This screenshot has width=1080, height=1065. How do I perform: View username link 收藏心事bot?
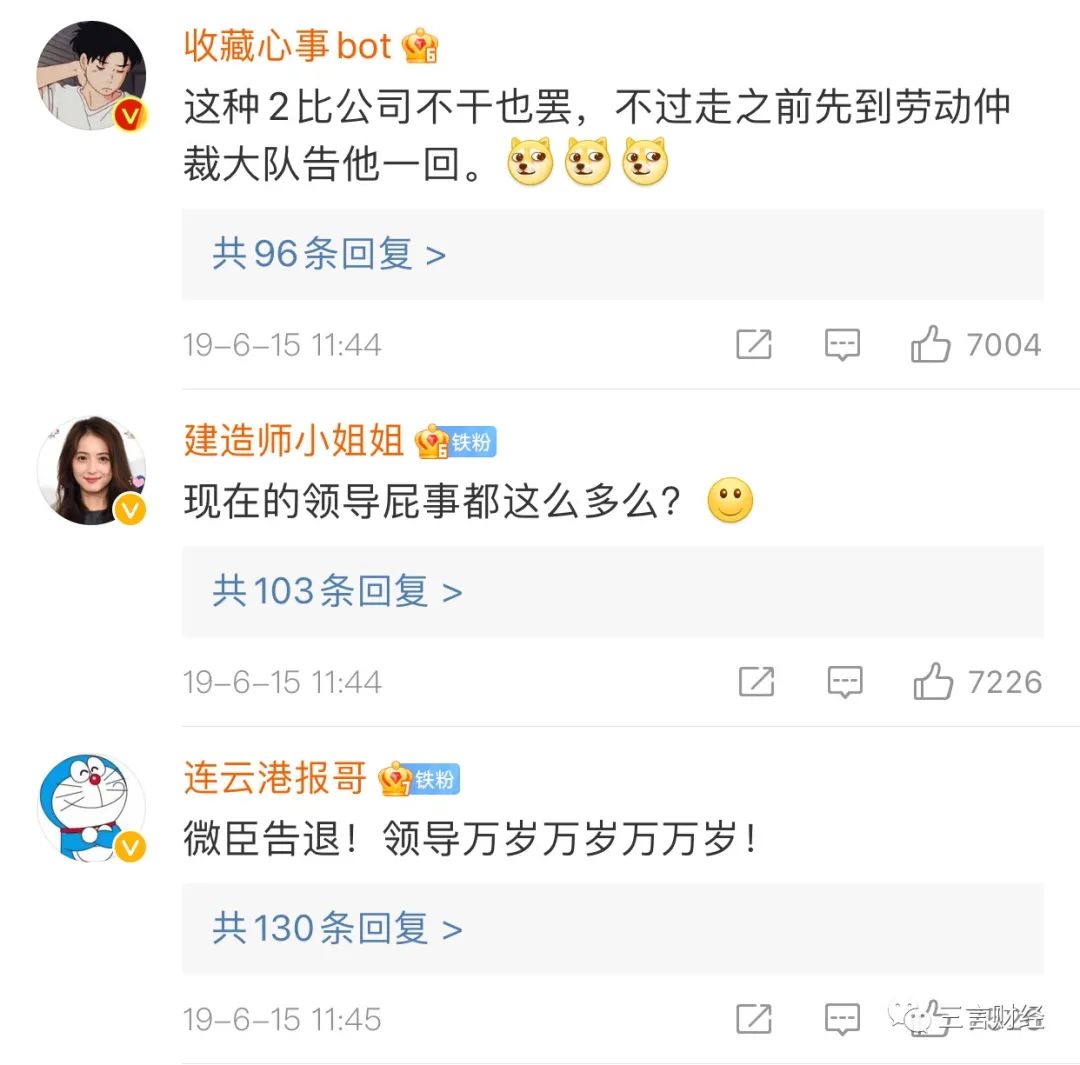pos(287,45)
